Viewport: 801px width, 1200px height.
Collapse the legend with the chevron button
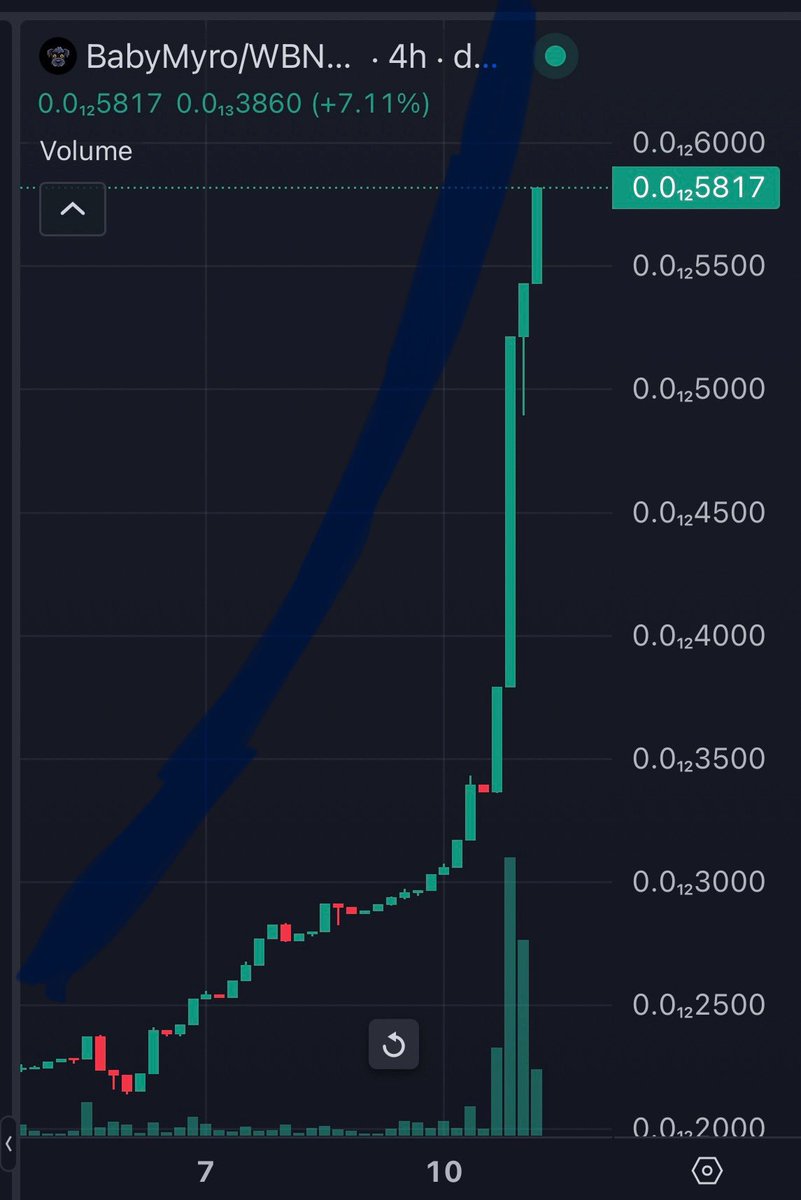73,209
